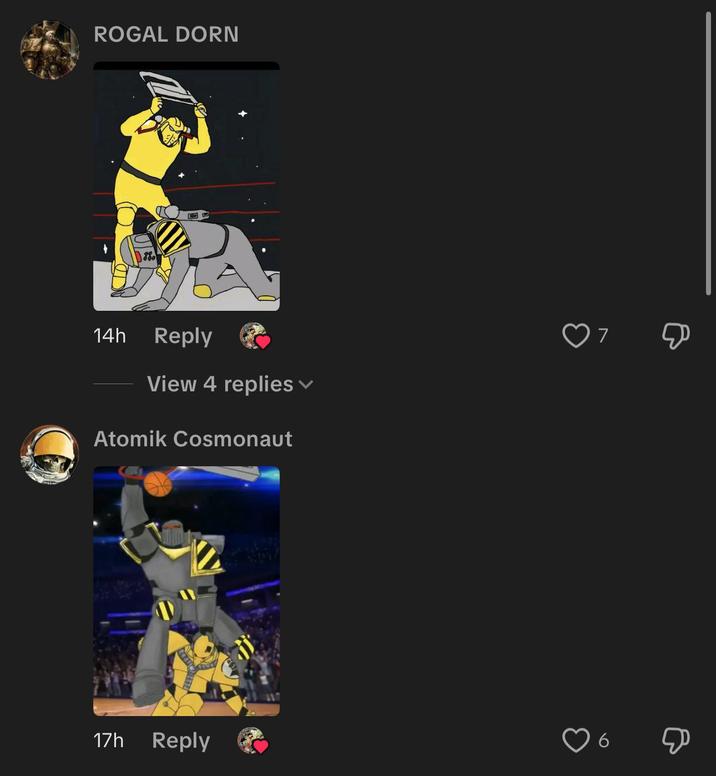Screen dimensions: 716x776
Task: Open Atomik Cosmonaut's profile avatar
Action: (49, 454)
